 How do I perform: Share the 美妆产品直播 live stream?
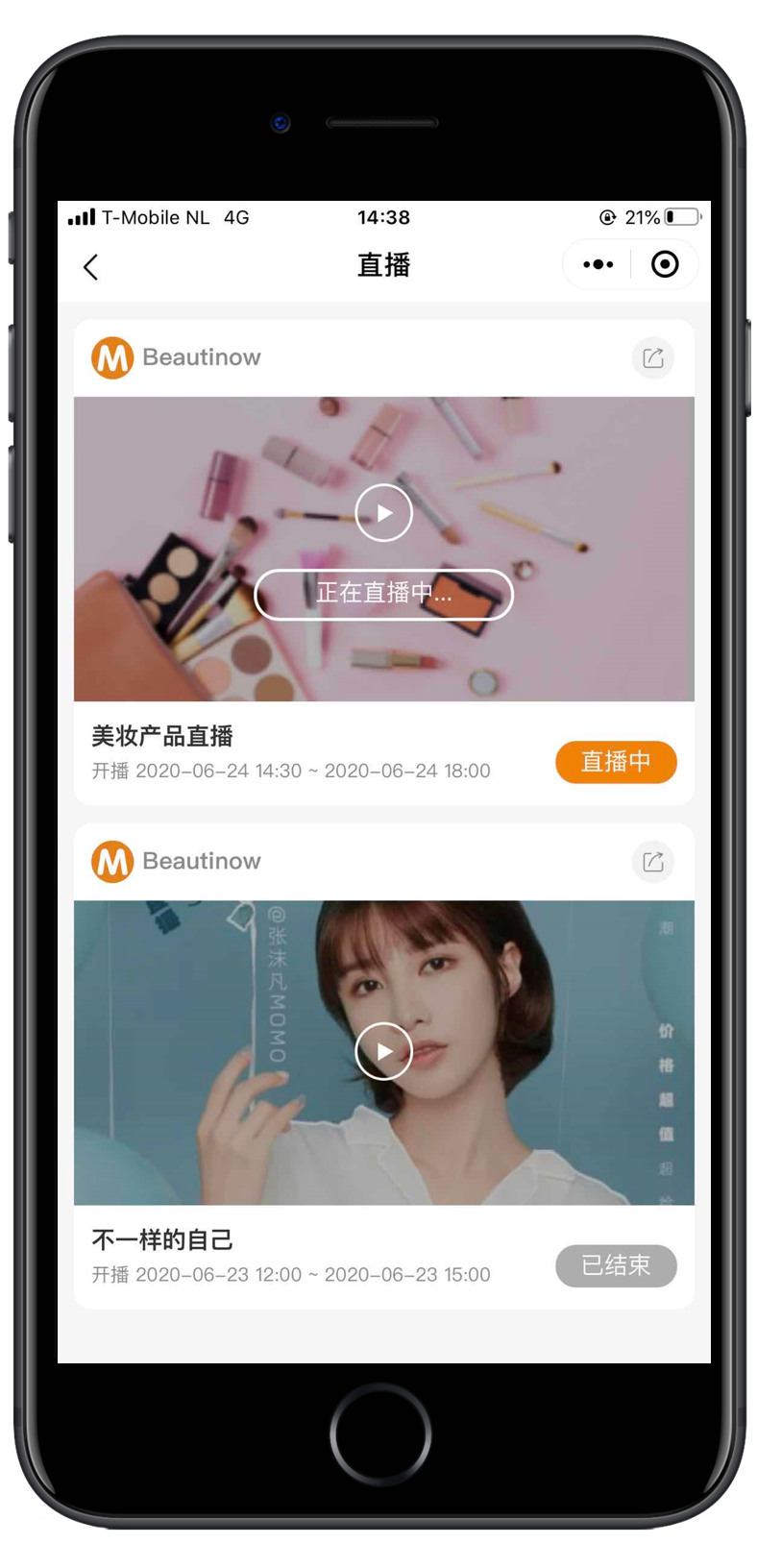click(653, 357)
